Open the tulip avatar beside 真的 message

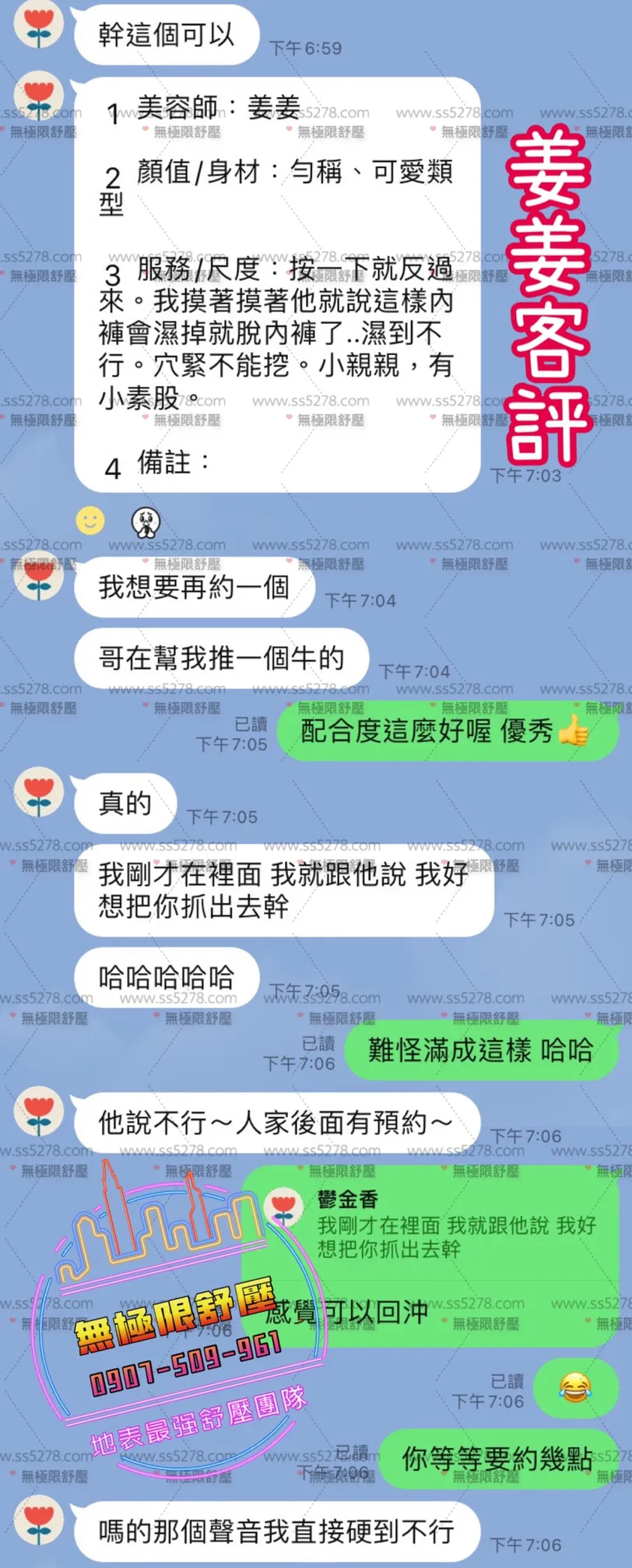click(x=39, y=789)
